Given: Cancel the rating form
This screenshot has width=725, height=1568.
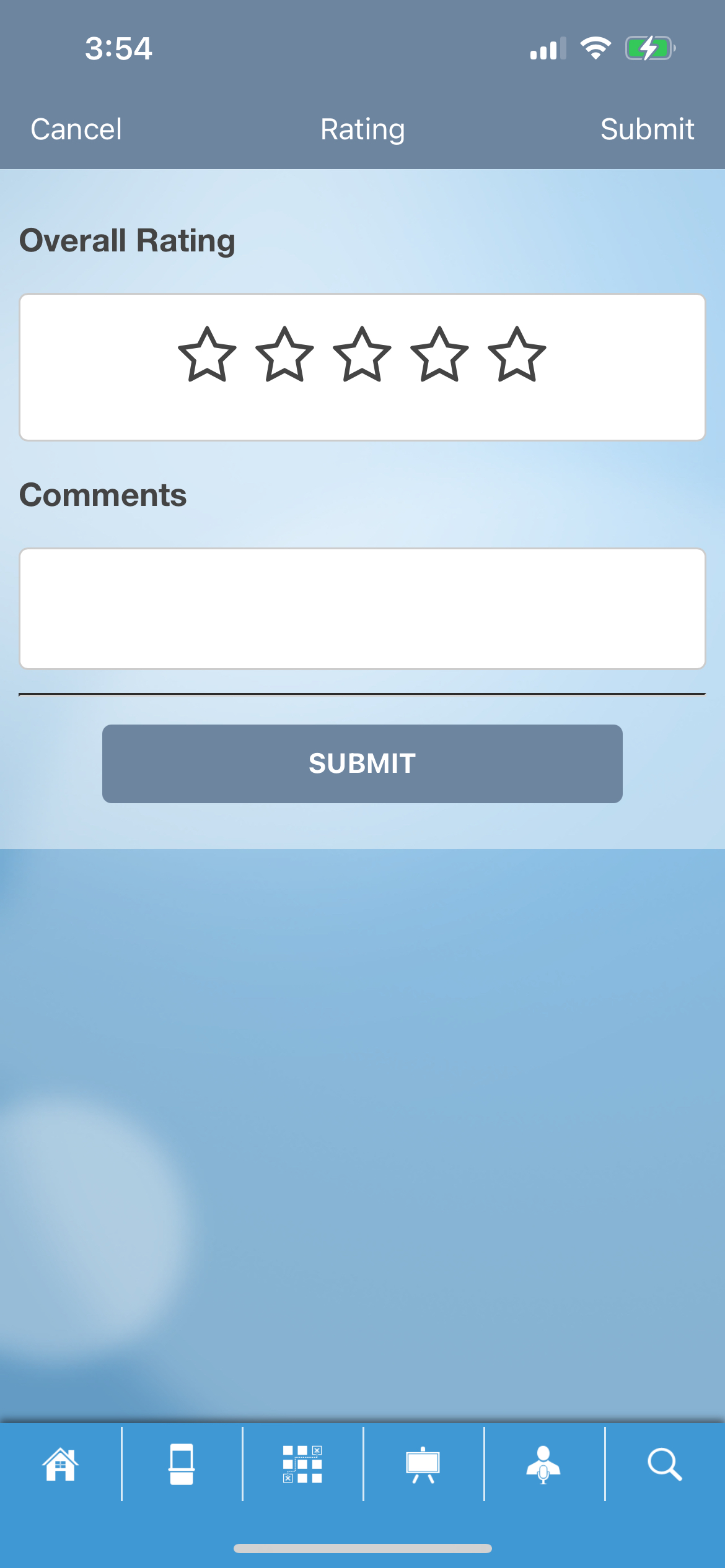Looking at the screenshot, I should click(x=76, y=129).
